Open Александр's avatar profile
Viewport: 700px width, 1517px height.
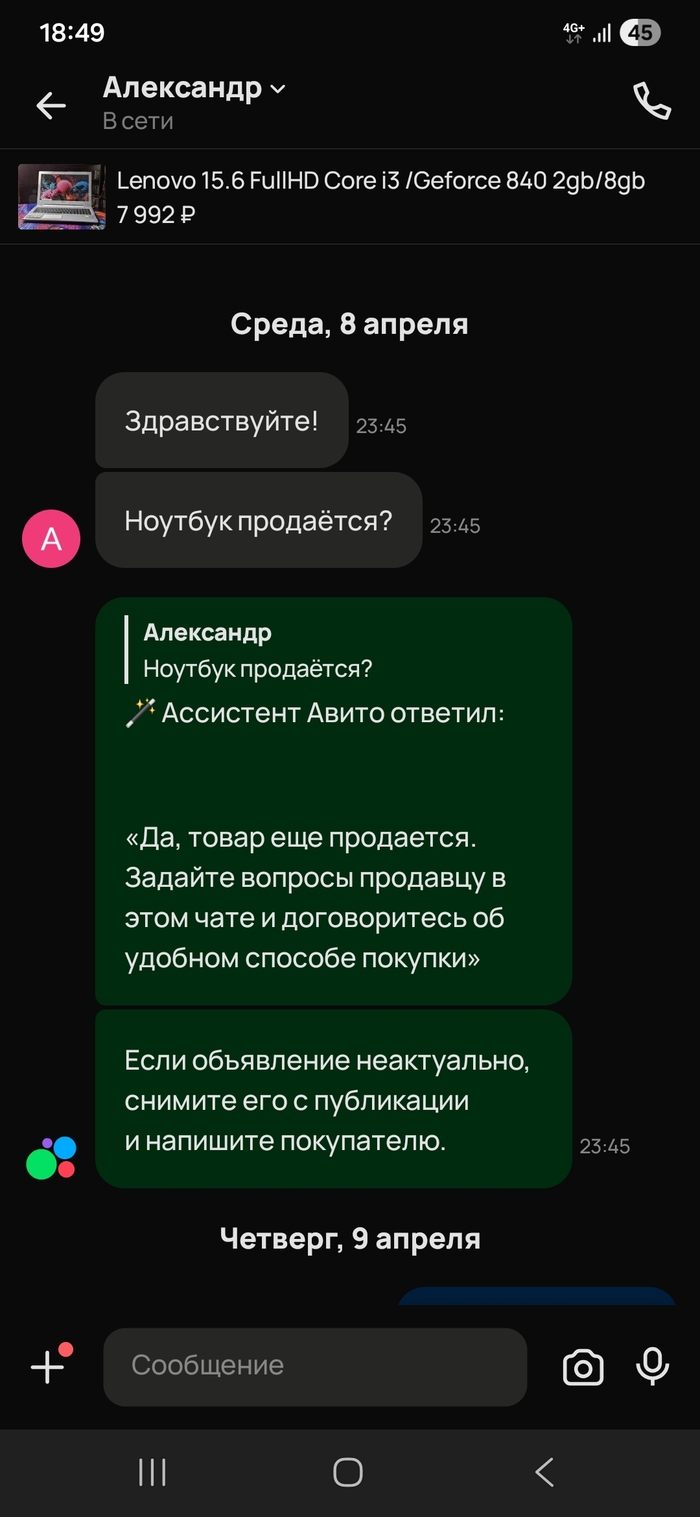[x=51, y=539]
